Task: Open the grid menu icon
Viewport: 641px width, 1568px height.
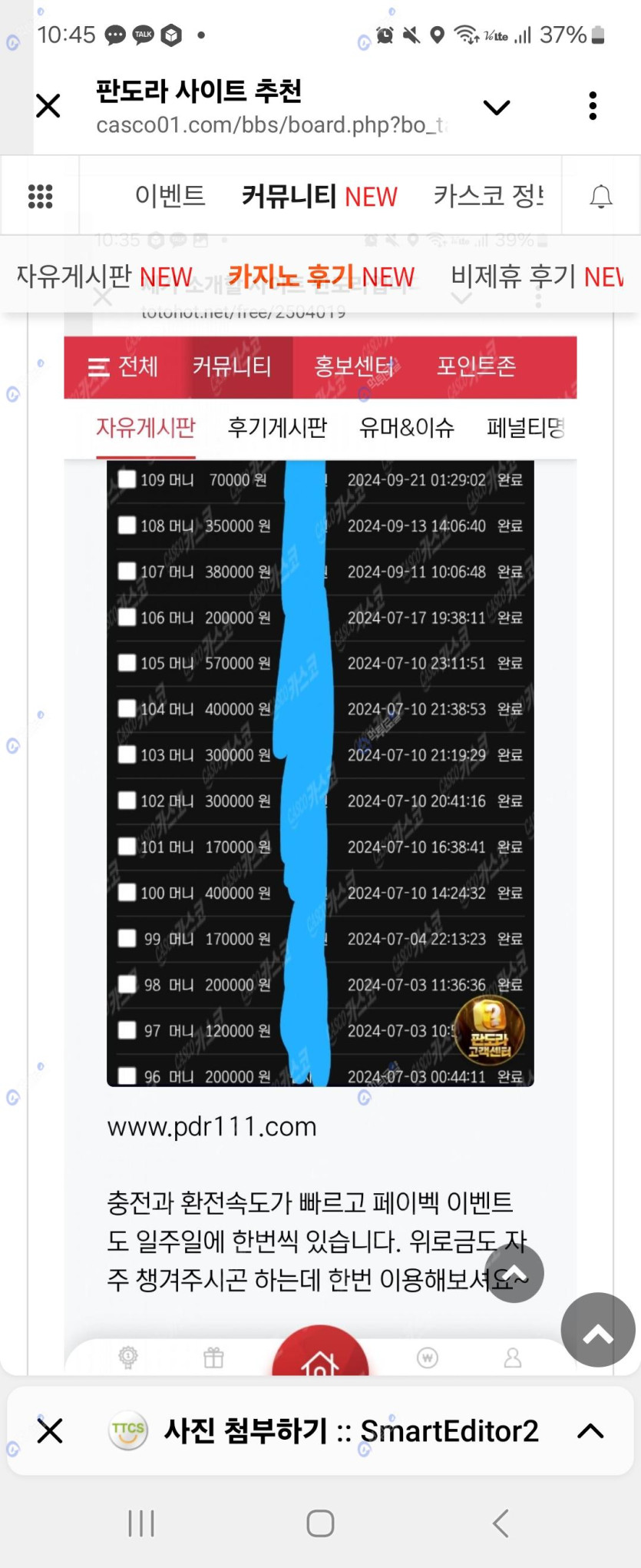Action: (40, 197)
